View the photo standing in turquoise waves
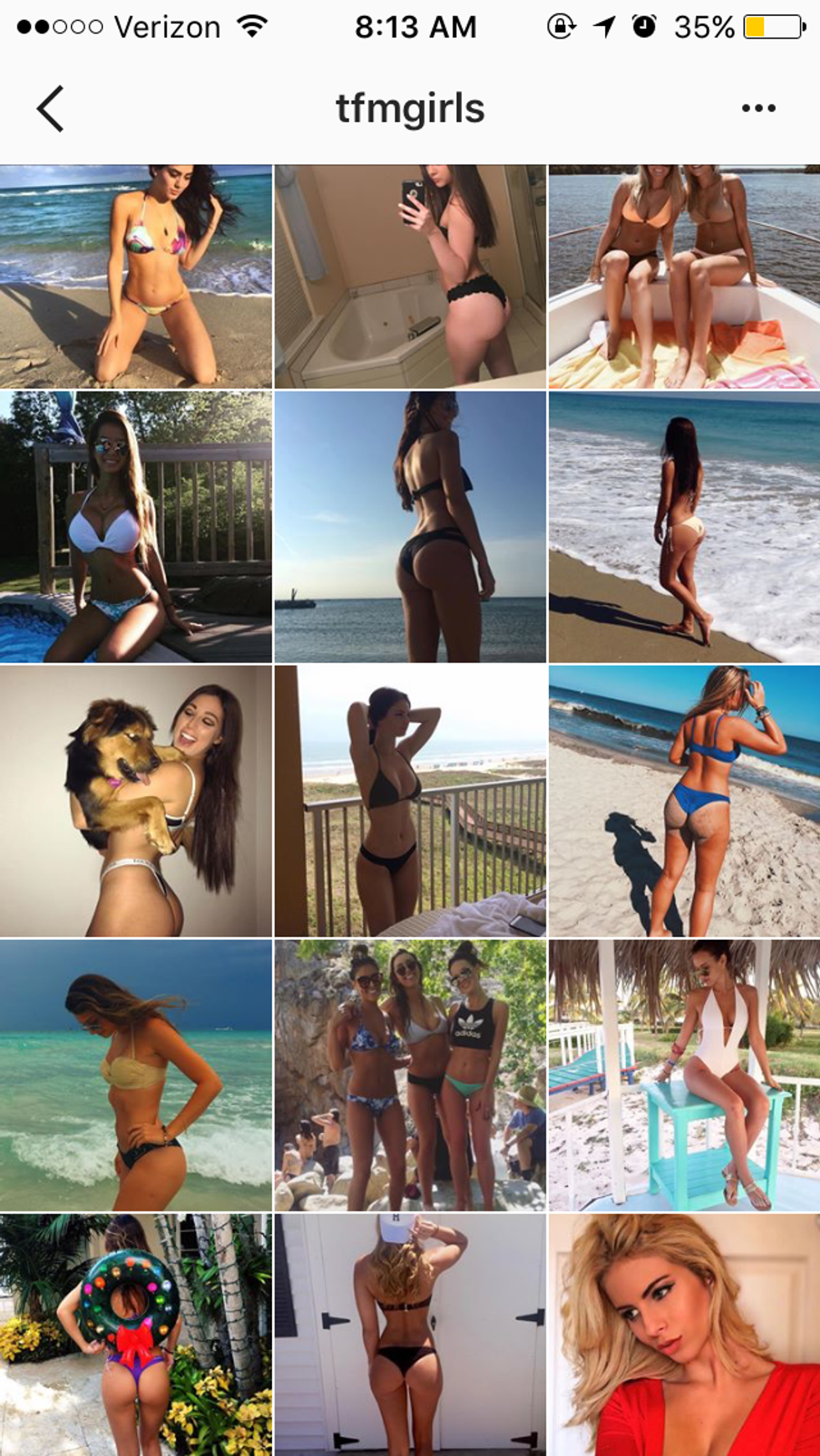This screenshot has height=1456, width=820. pyautogui.click(x=136, y=1075)
